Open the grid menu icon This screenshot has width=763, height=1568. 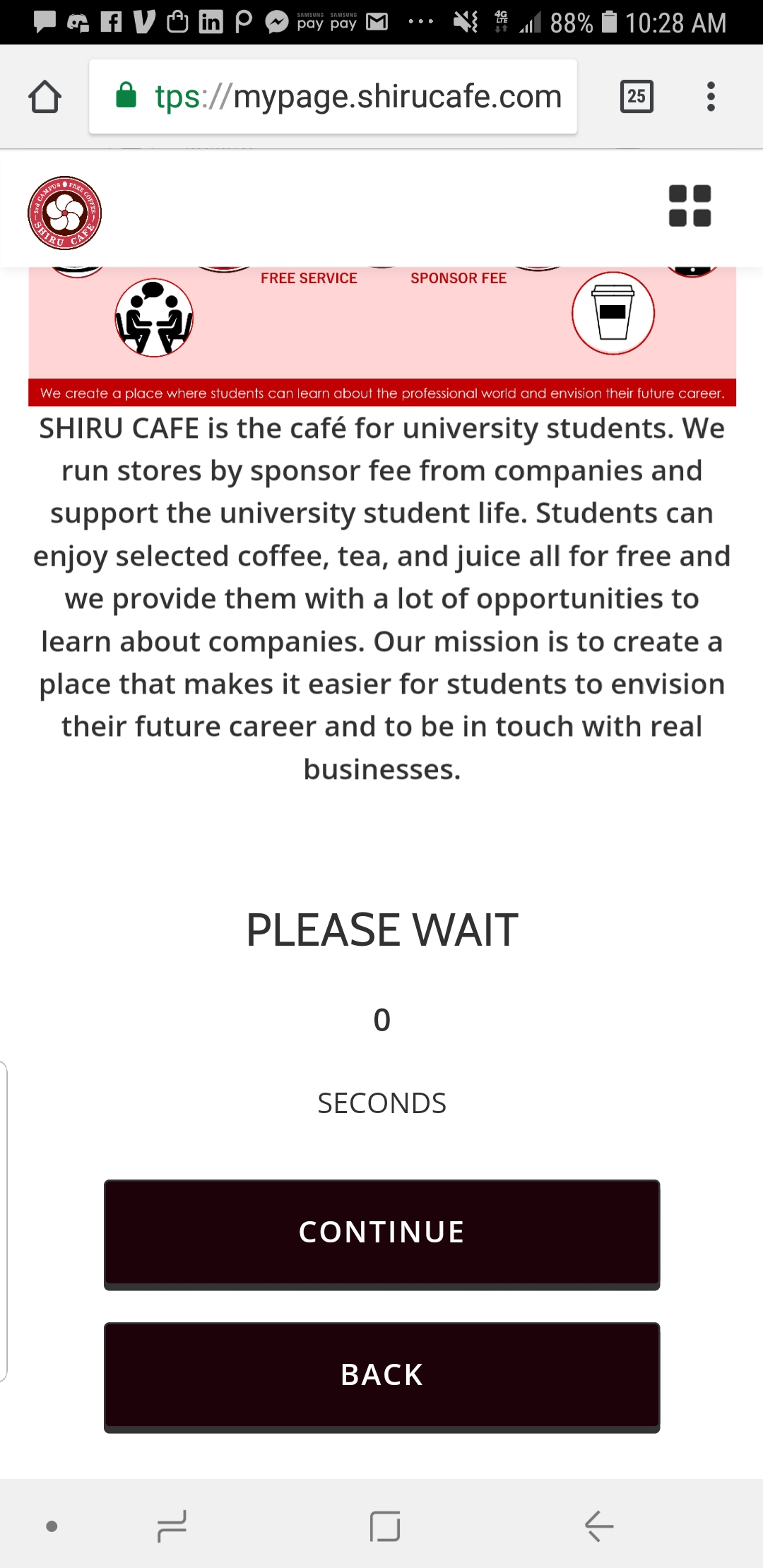(690, 206)
